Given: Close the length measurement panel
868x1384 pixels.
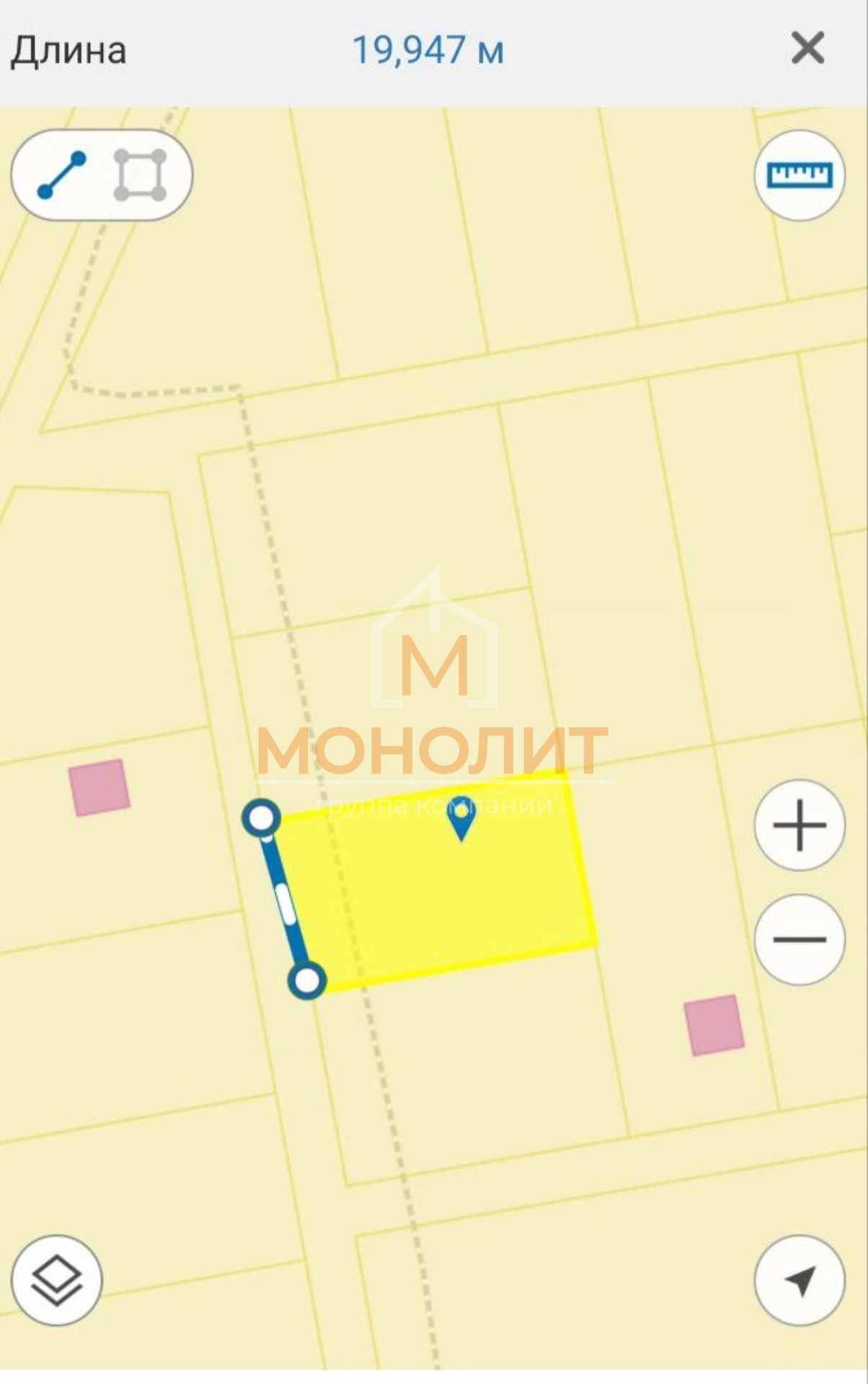Looking at the screenshot, I should pos(807,49).
